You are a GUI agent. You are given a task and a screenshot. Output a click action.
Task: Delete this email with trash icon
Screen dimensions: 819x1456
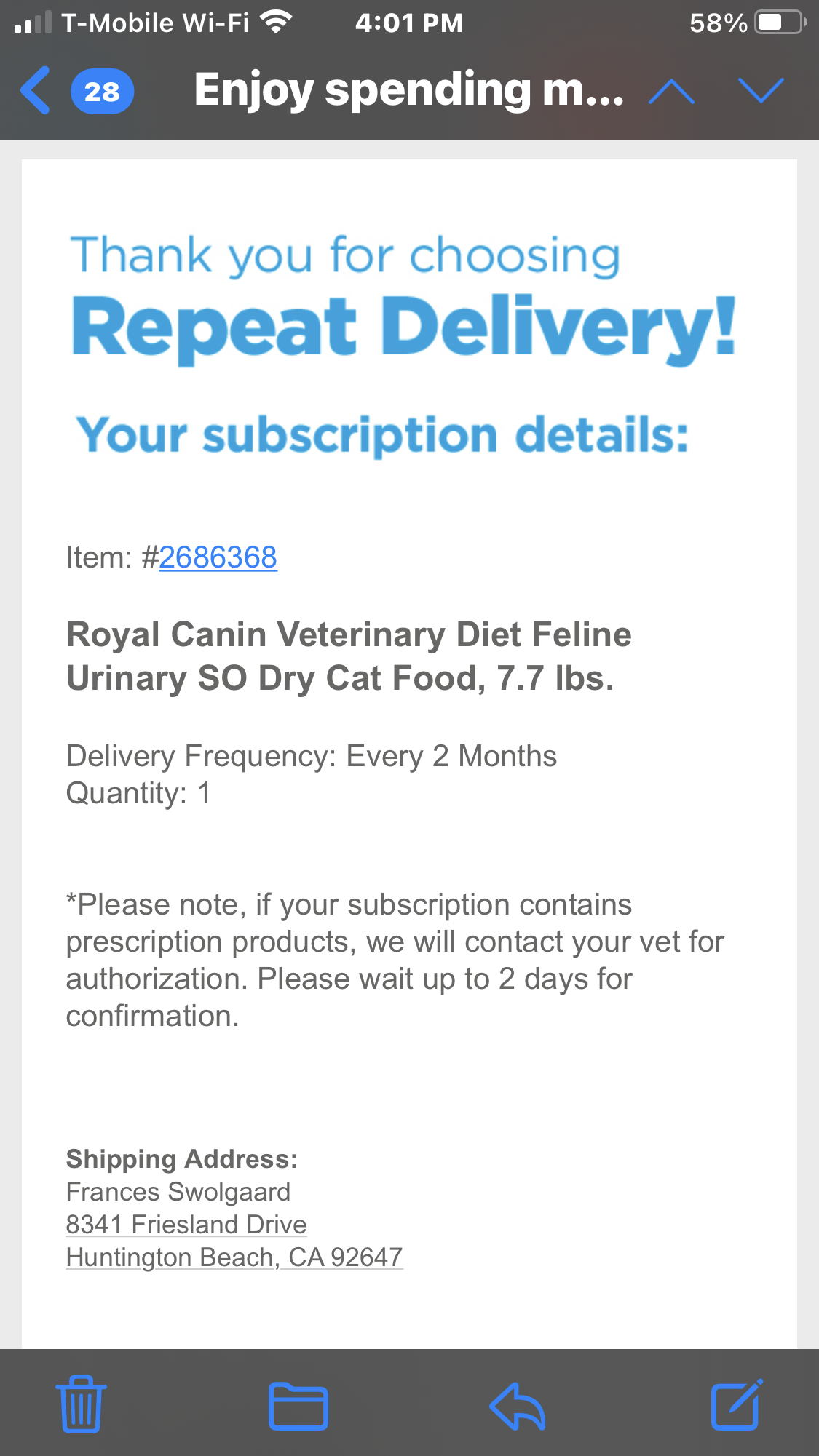point(81,1404)
